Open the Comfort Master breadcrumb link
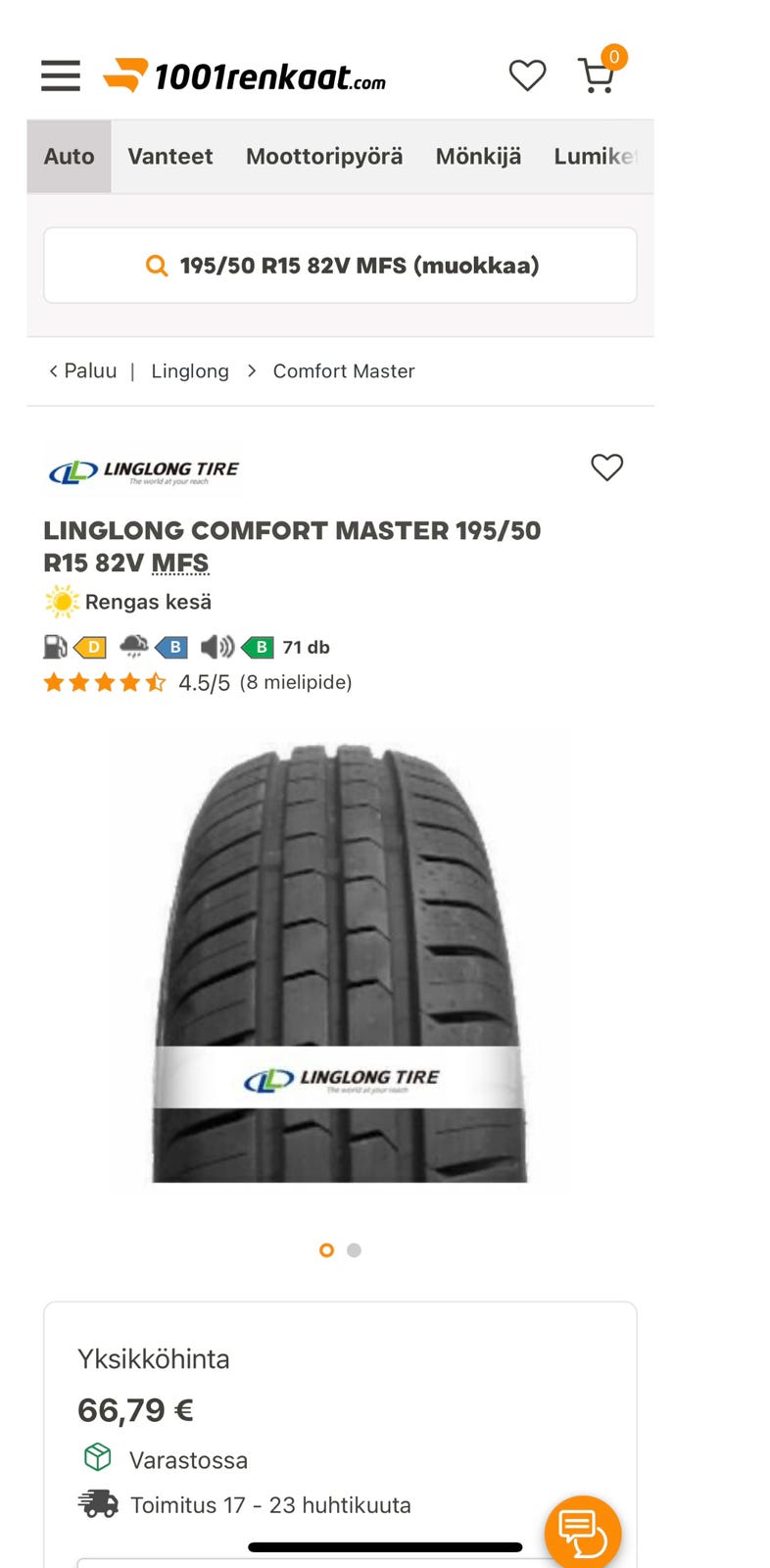This screenshot has width=770, height=1568. point(343,371)
